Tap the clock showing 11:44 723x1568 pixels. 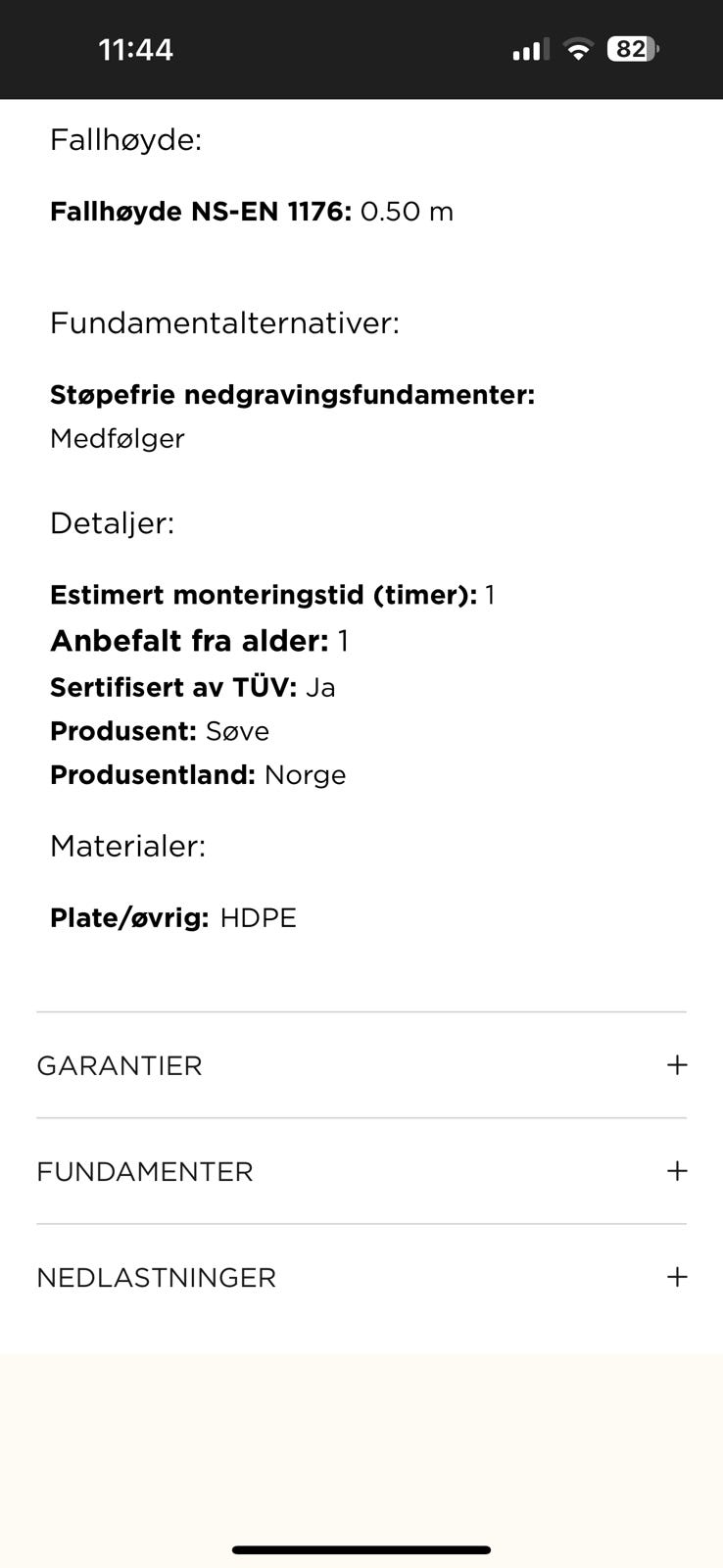(x=136, y=48)
